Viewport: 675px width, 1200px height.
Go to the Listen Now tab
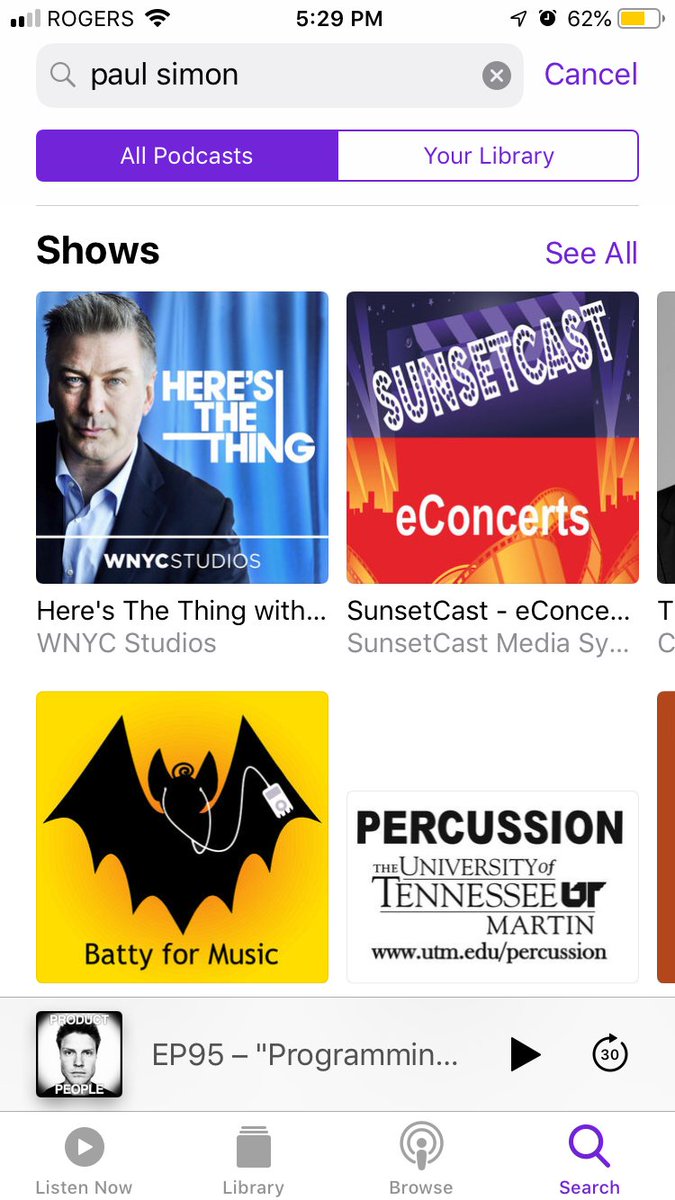(84, 1158)
